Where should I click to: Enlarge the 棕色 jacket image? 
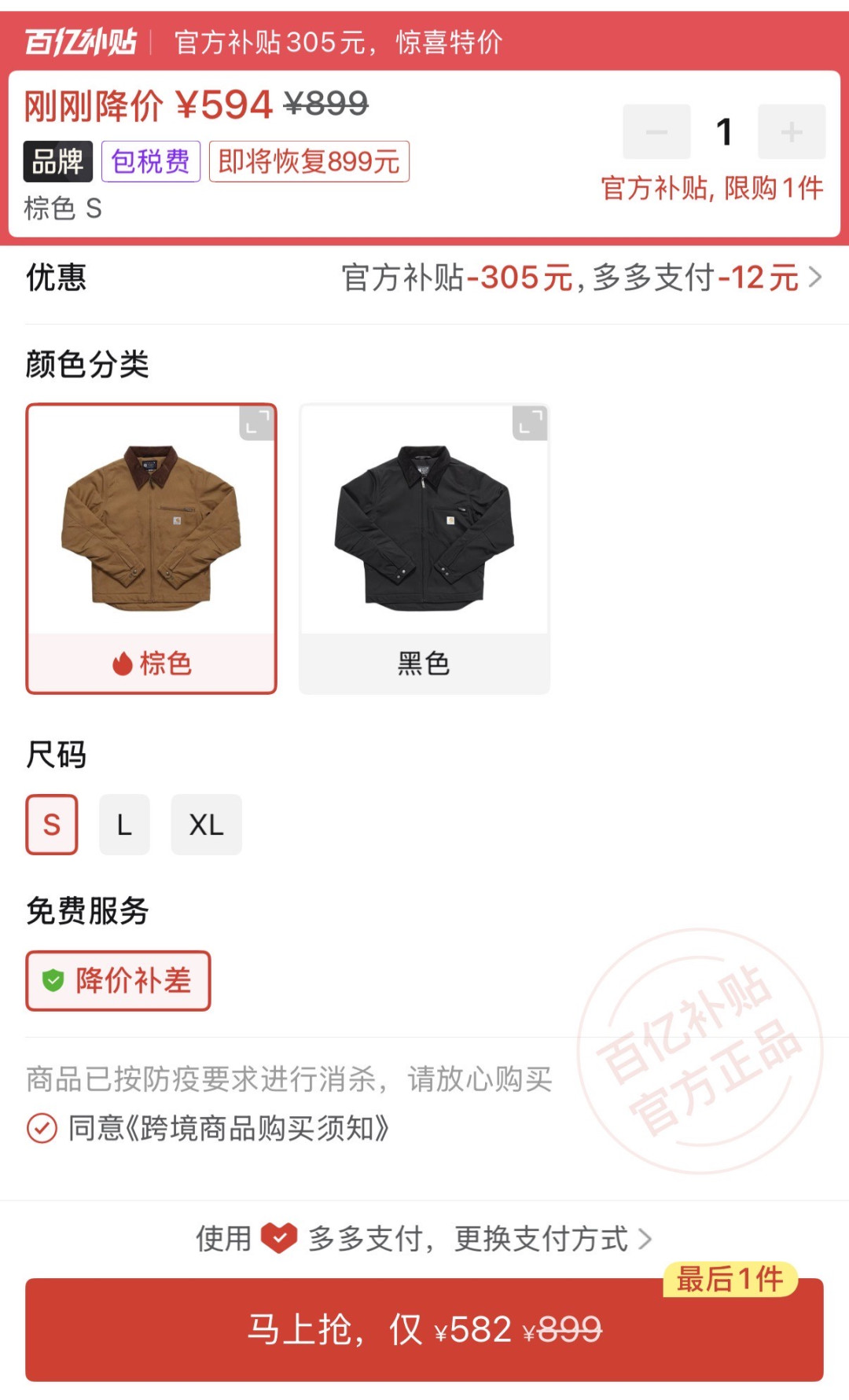click(x=257, y=424)
